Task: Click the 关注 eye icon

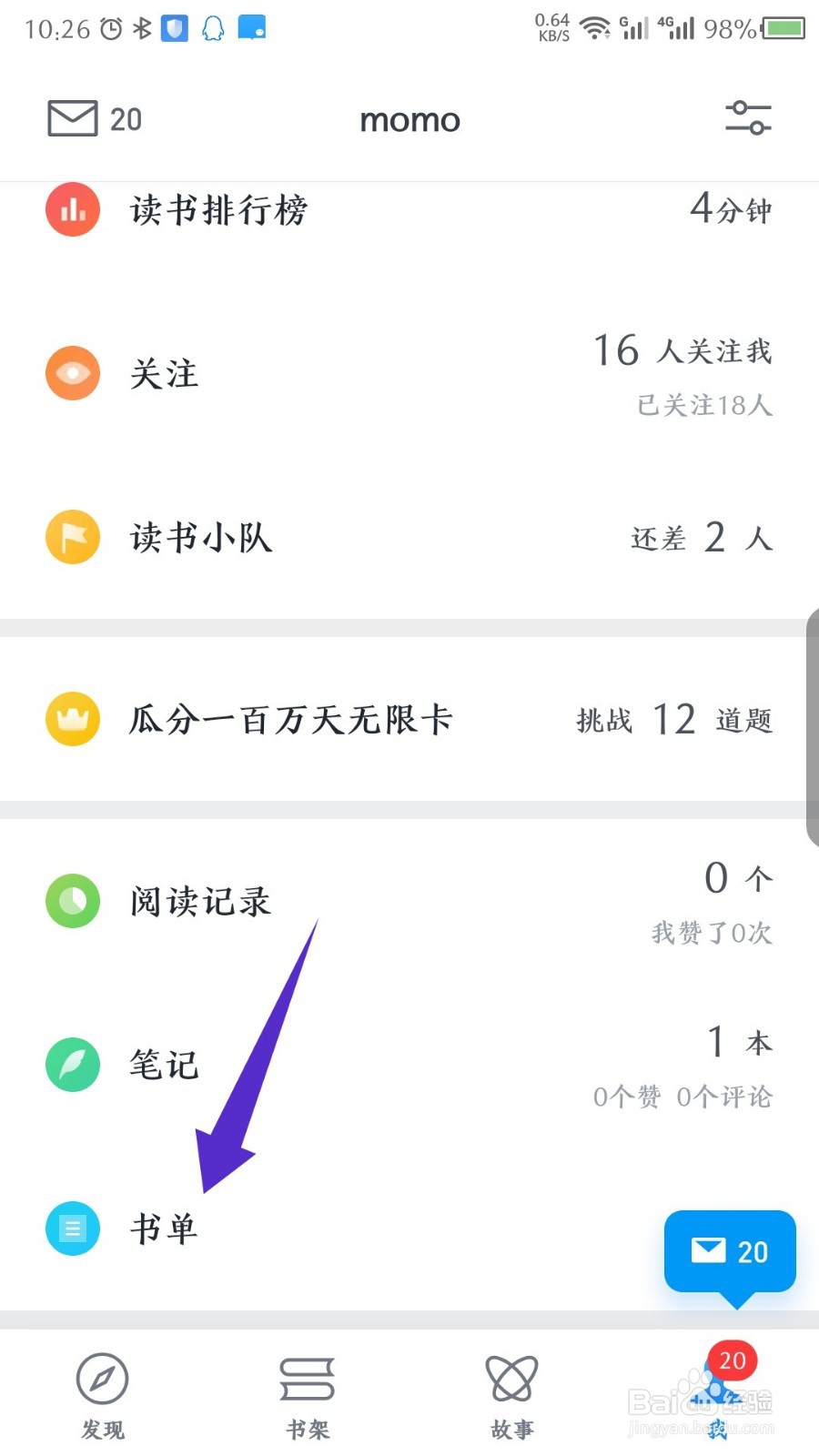Action: tap(73, 373)
